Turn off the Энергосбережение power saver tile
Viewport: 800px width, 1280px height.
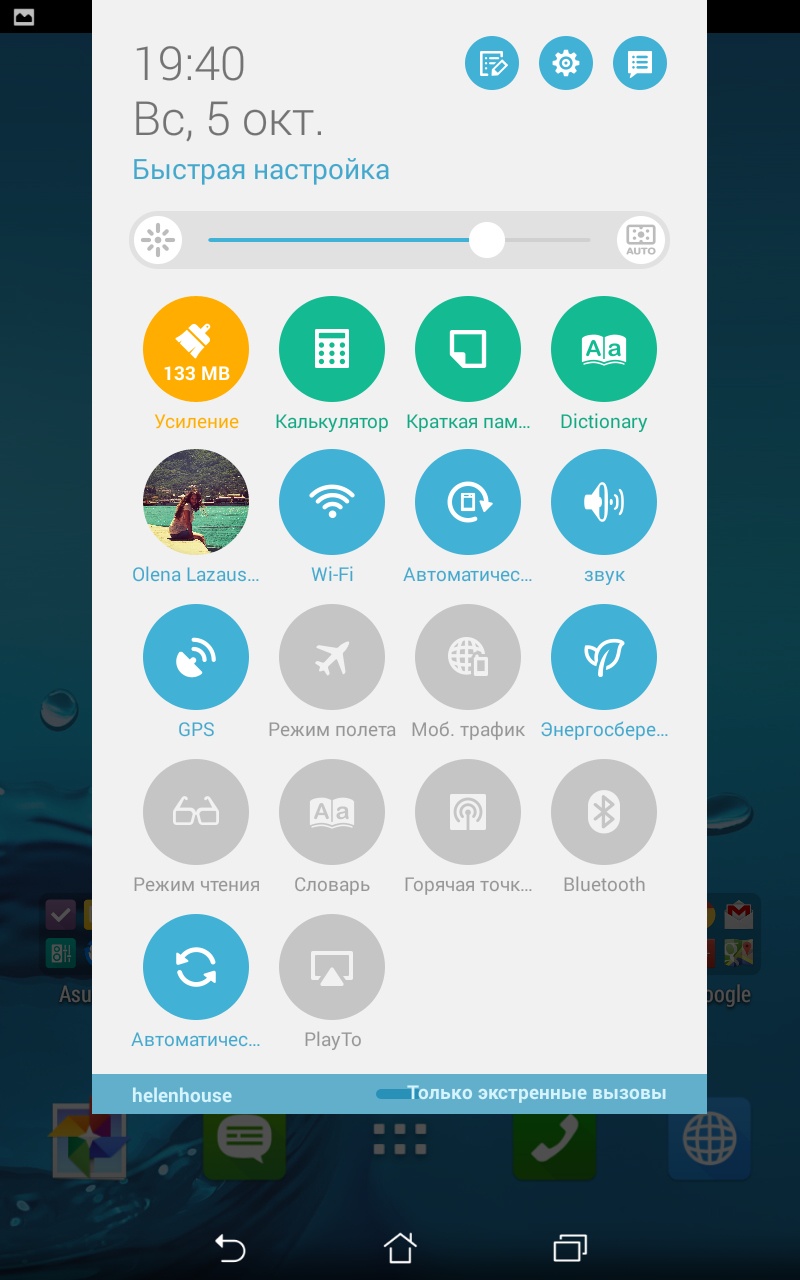point(604,657)
